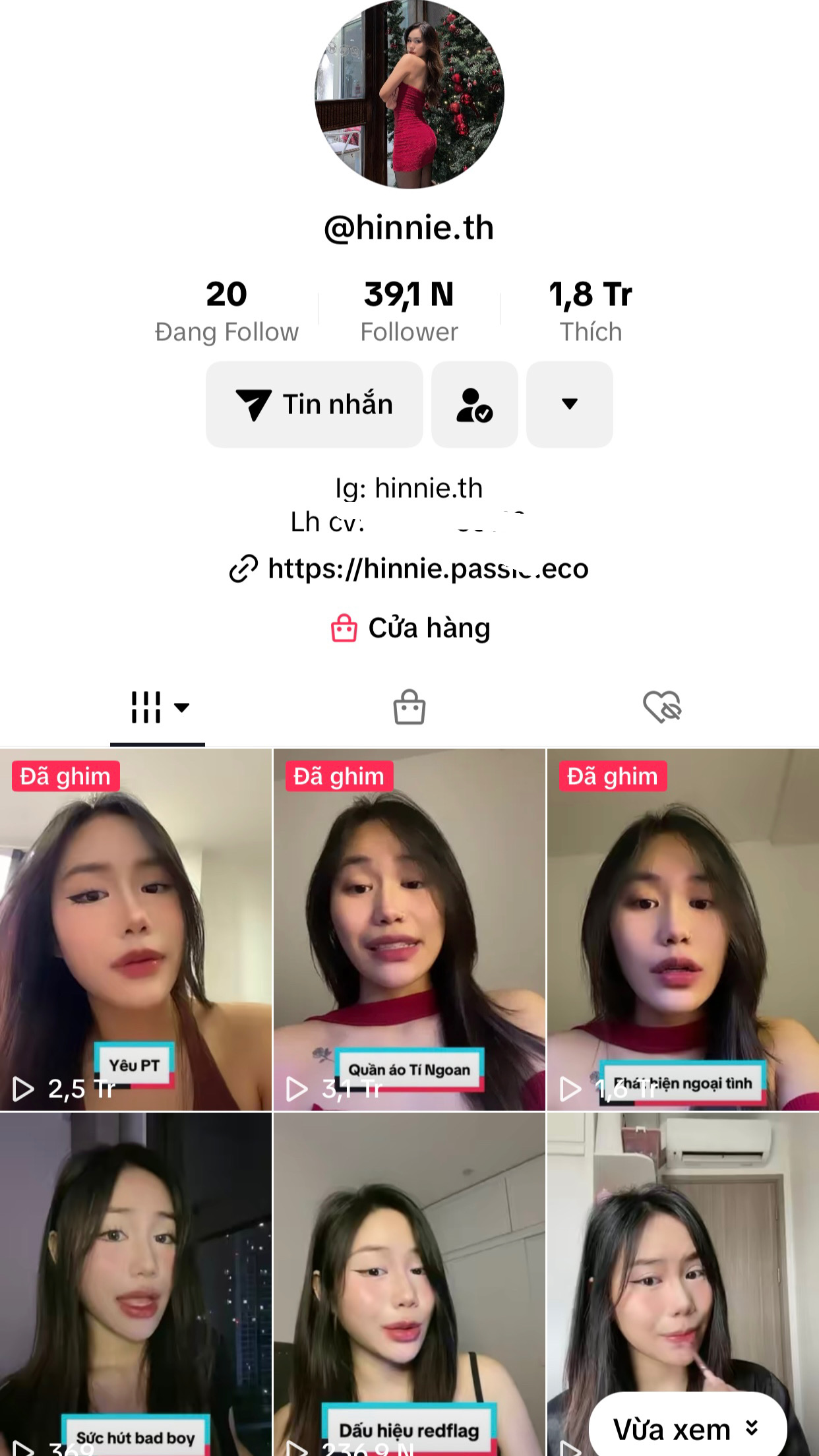Expand suggested accounts dropdown arrow
Screen dimensions: 819x1456
click(x=569, y=404)
